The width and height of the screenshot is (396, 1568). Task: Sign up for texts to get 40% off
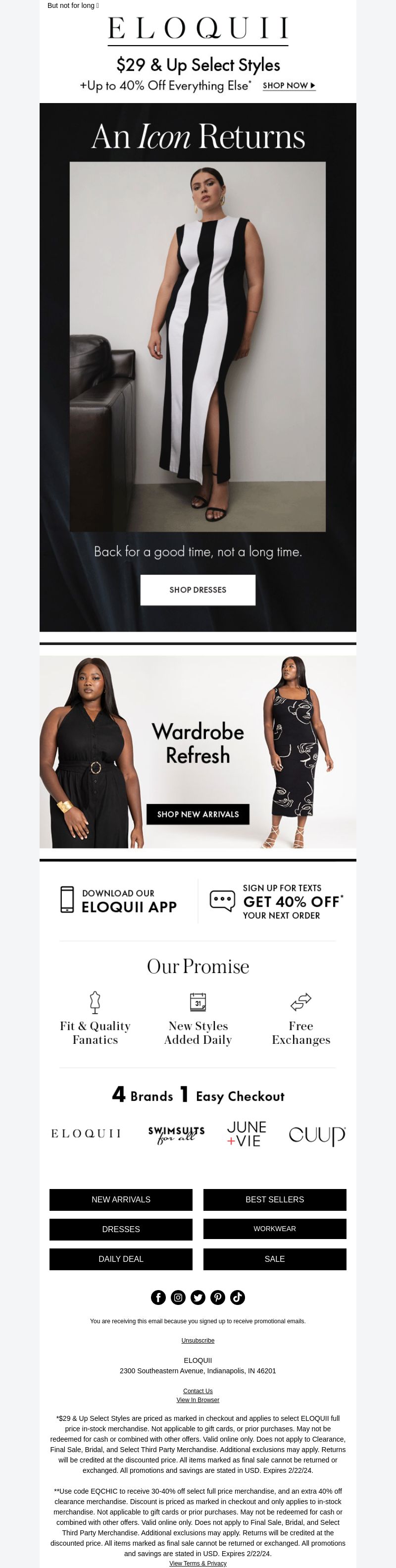(x=277, y=901)
